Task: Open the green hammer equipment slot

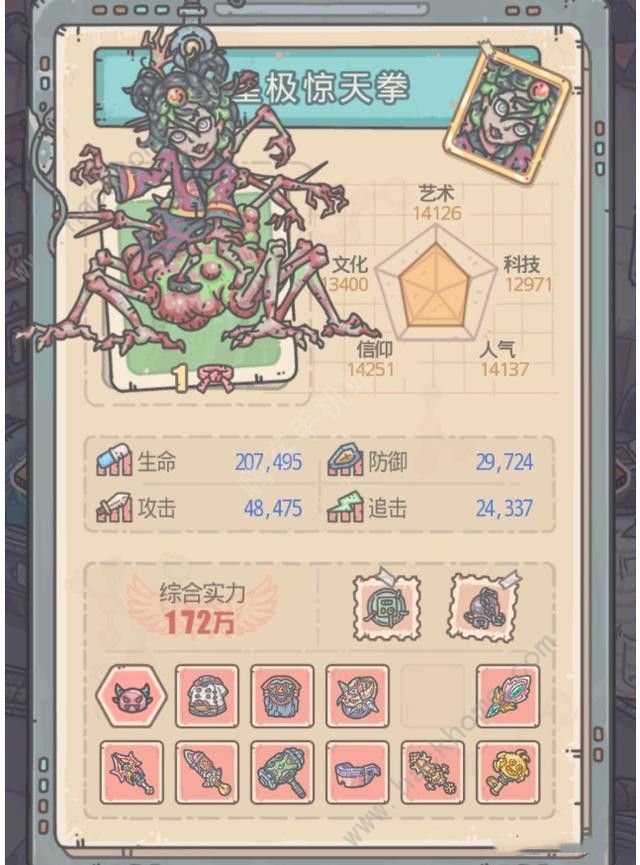Action: pos(282,771)
